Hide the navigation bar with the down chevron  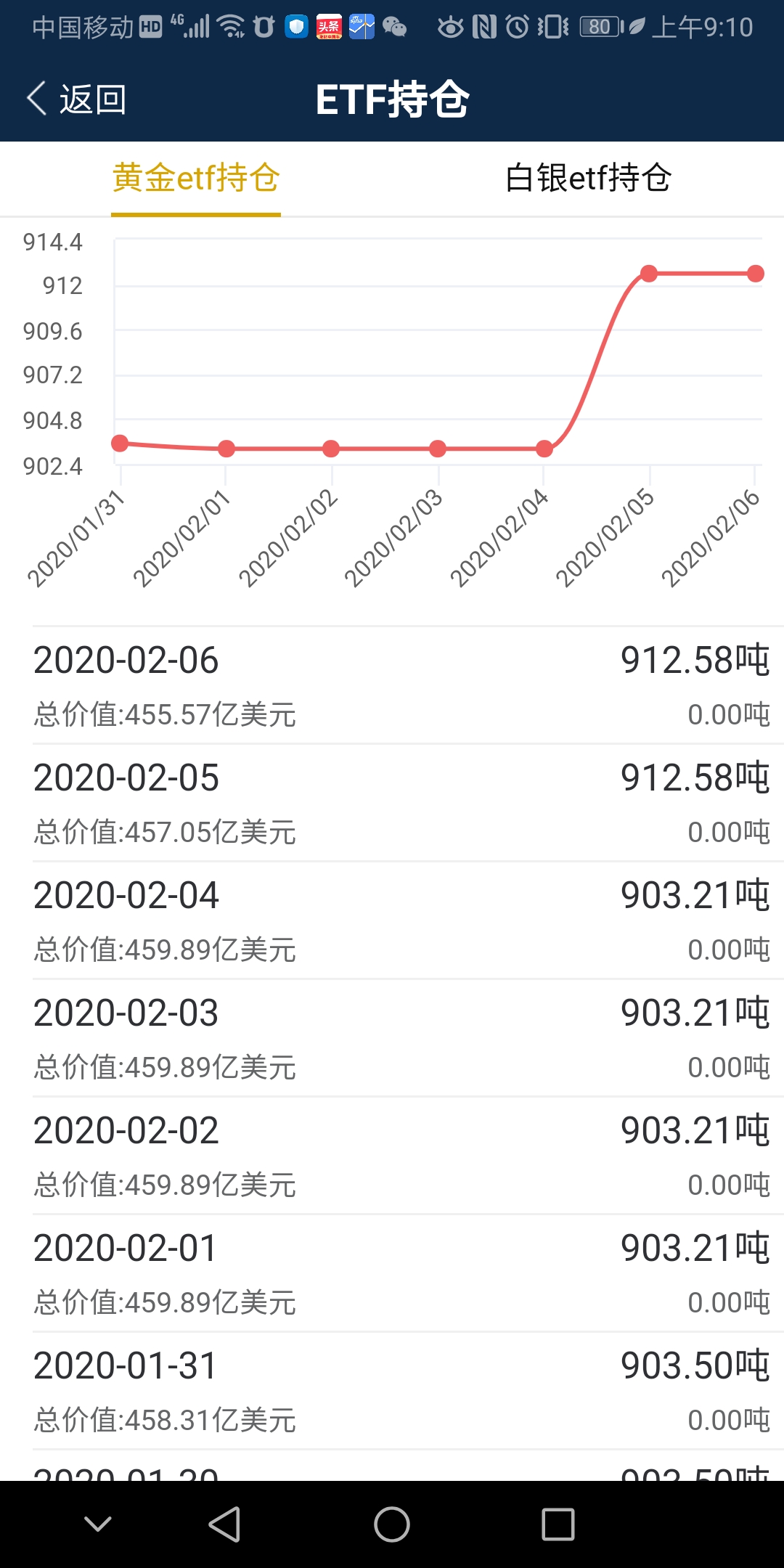click(98, 1524)
